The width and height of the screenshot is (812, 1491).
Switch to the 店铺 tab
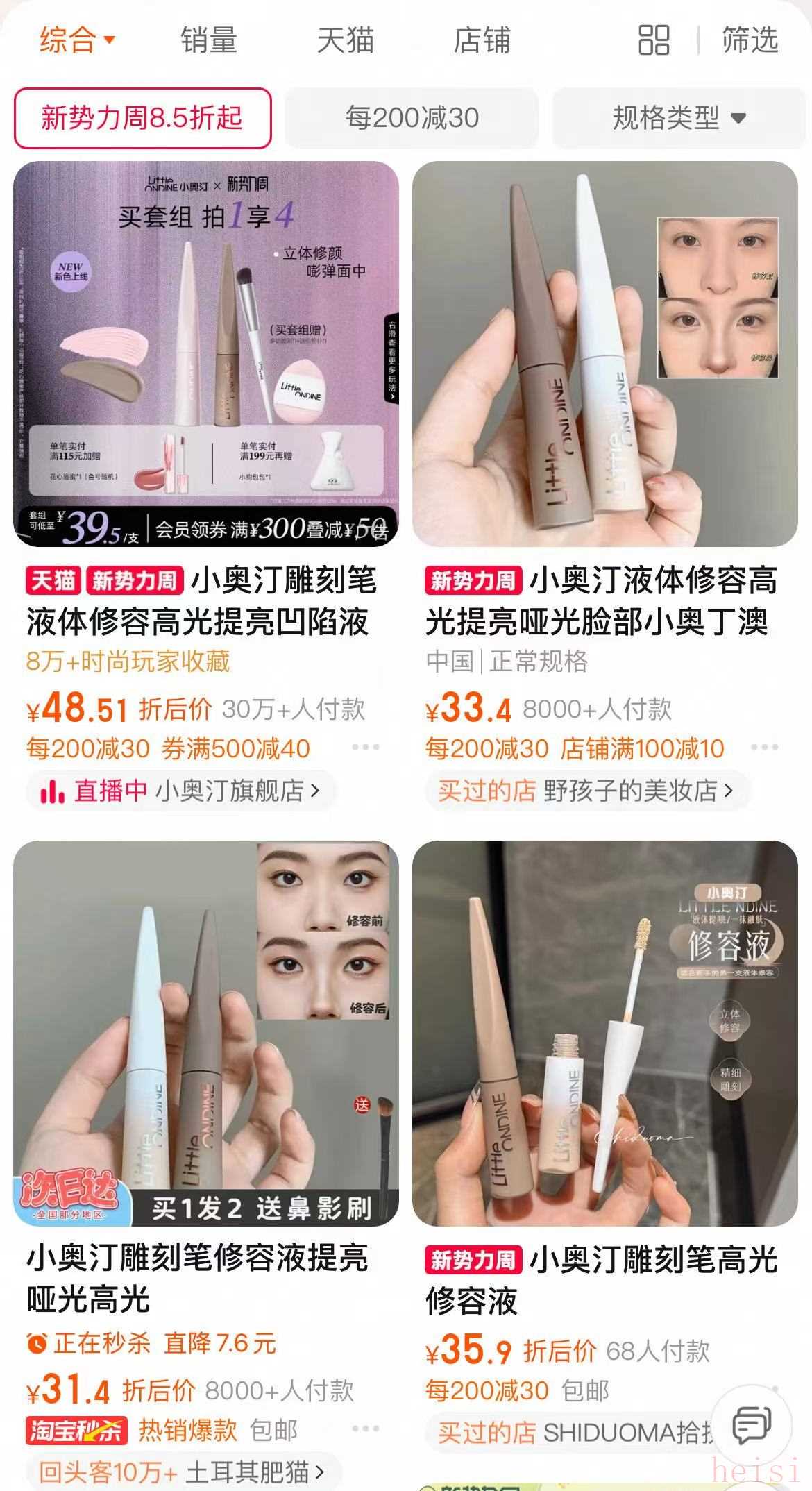[x=482, y=40]
